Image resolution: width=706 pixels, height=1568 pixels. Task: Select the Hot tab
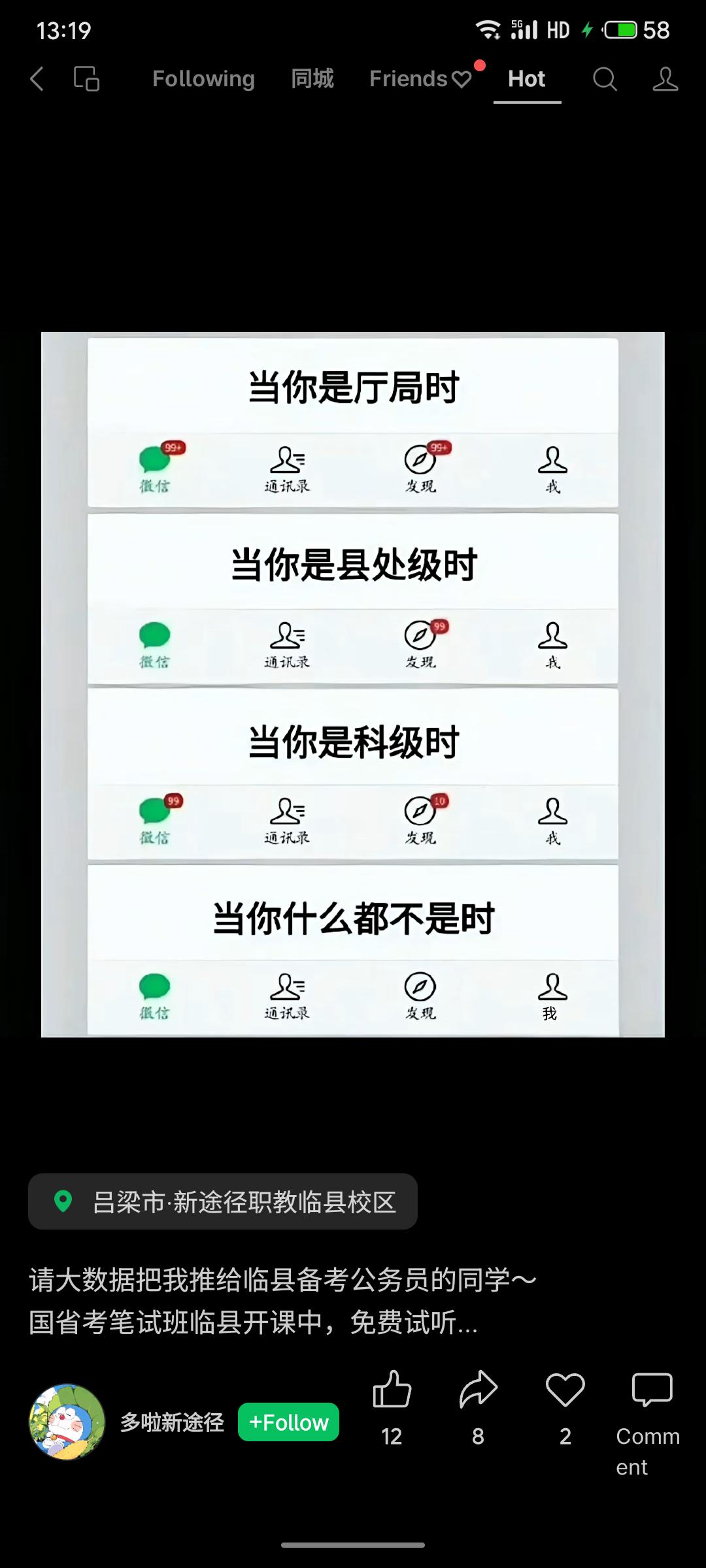527,78
